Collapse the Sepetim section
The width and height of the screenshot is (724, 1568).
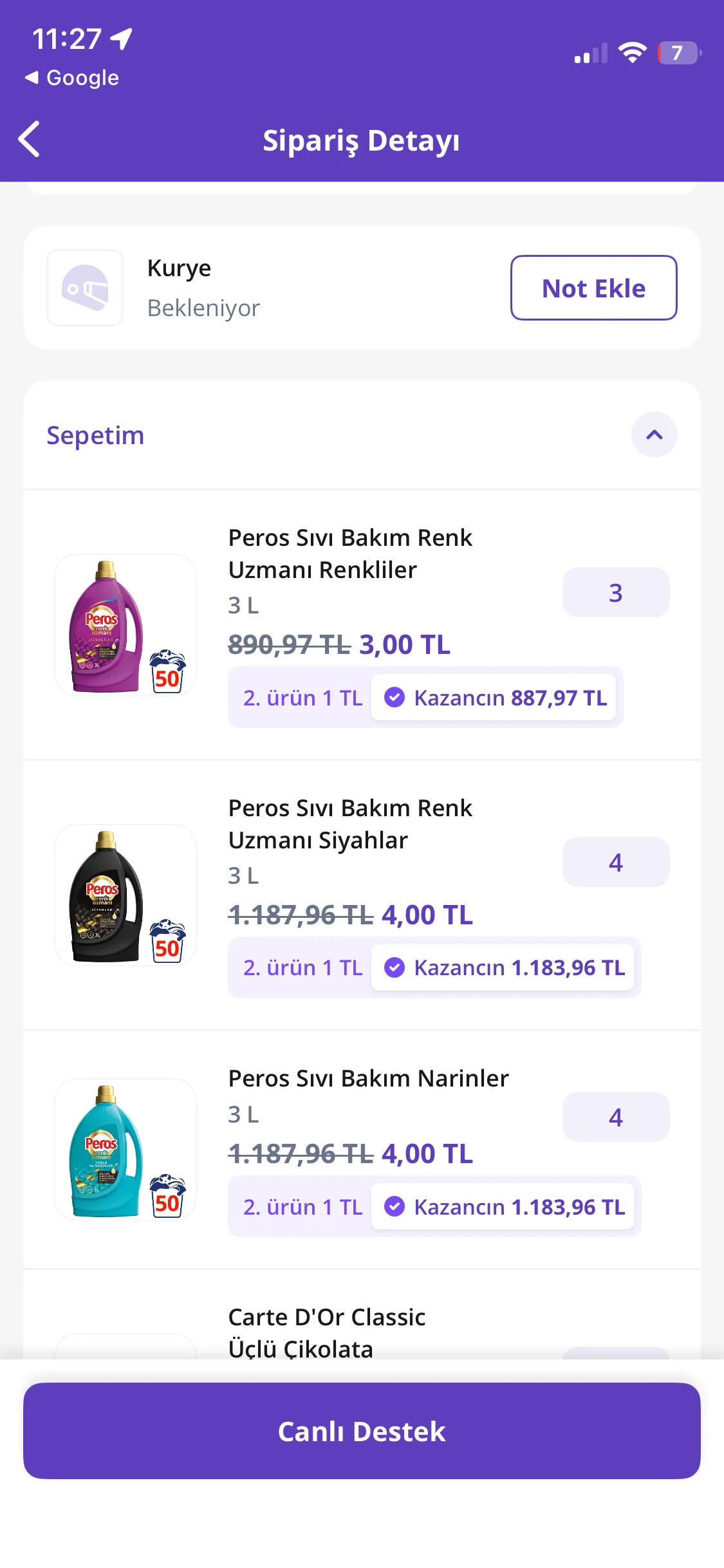click(653, 435)
